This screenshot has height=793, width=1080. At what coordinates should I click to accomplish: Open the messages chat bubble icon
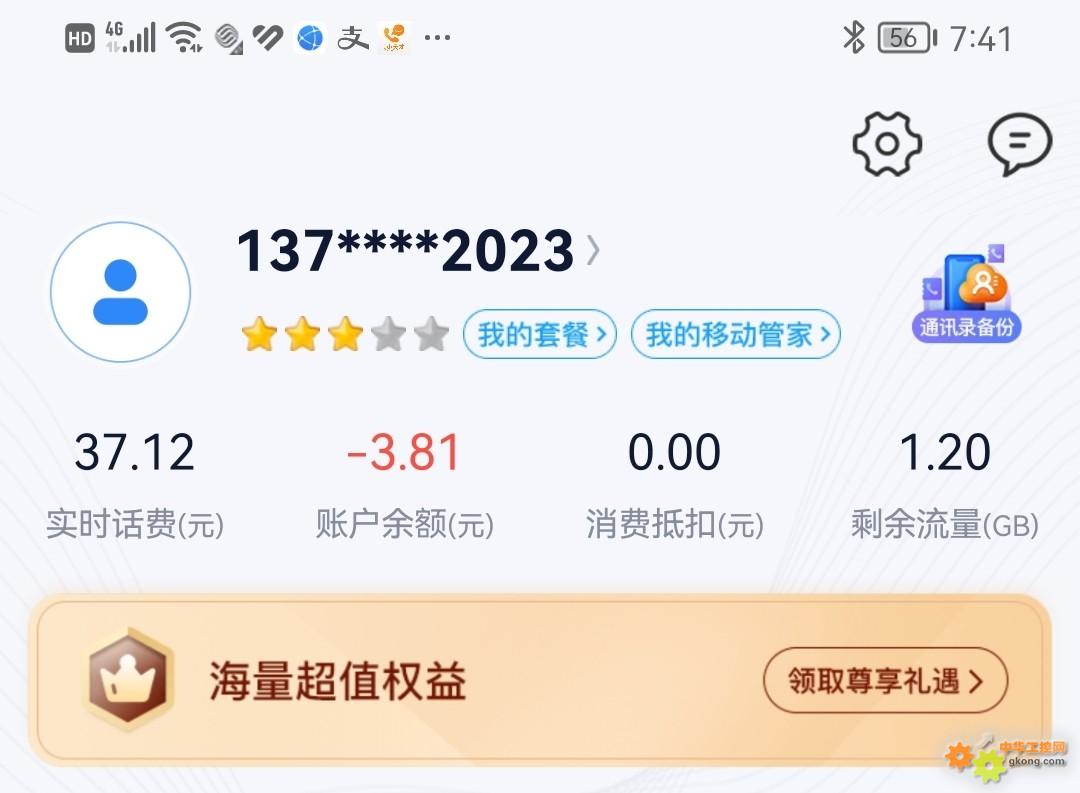(x=1019, y=144)
